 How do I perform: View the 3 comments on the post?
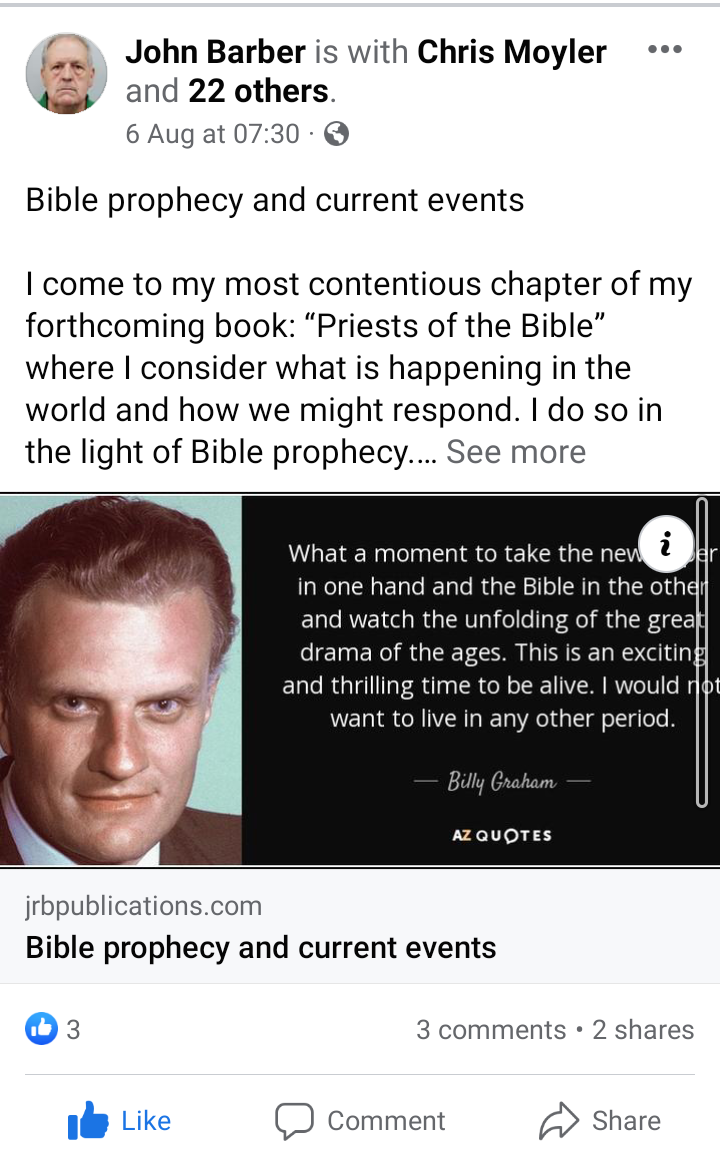point(490,1029)
